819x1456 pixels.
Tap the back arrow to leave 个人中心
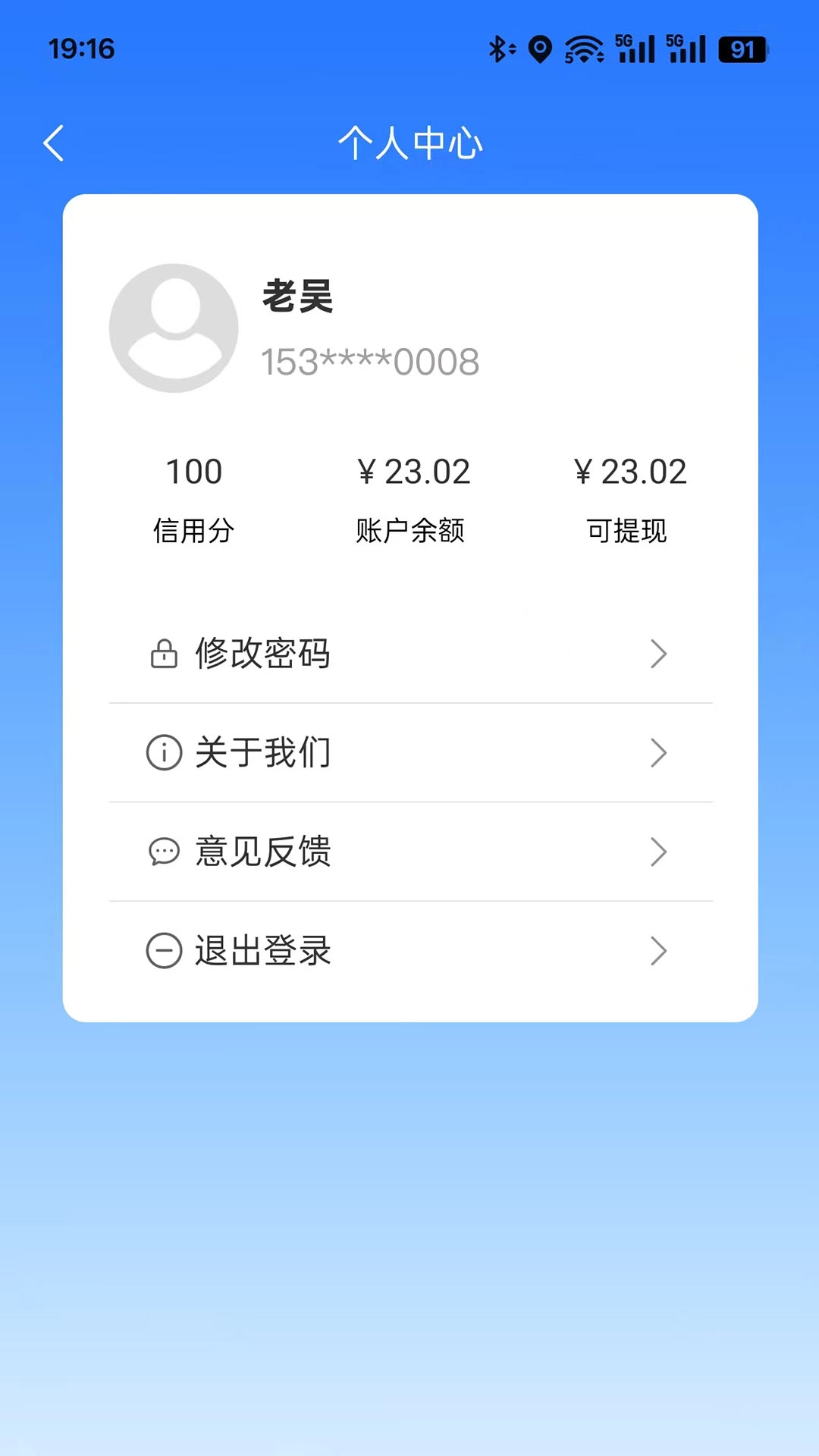coord(53,143)
